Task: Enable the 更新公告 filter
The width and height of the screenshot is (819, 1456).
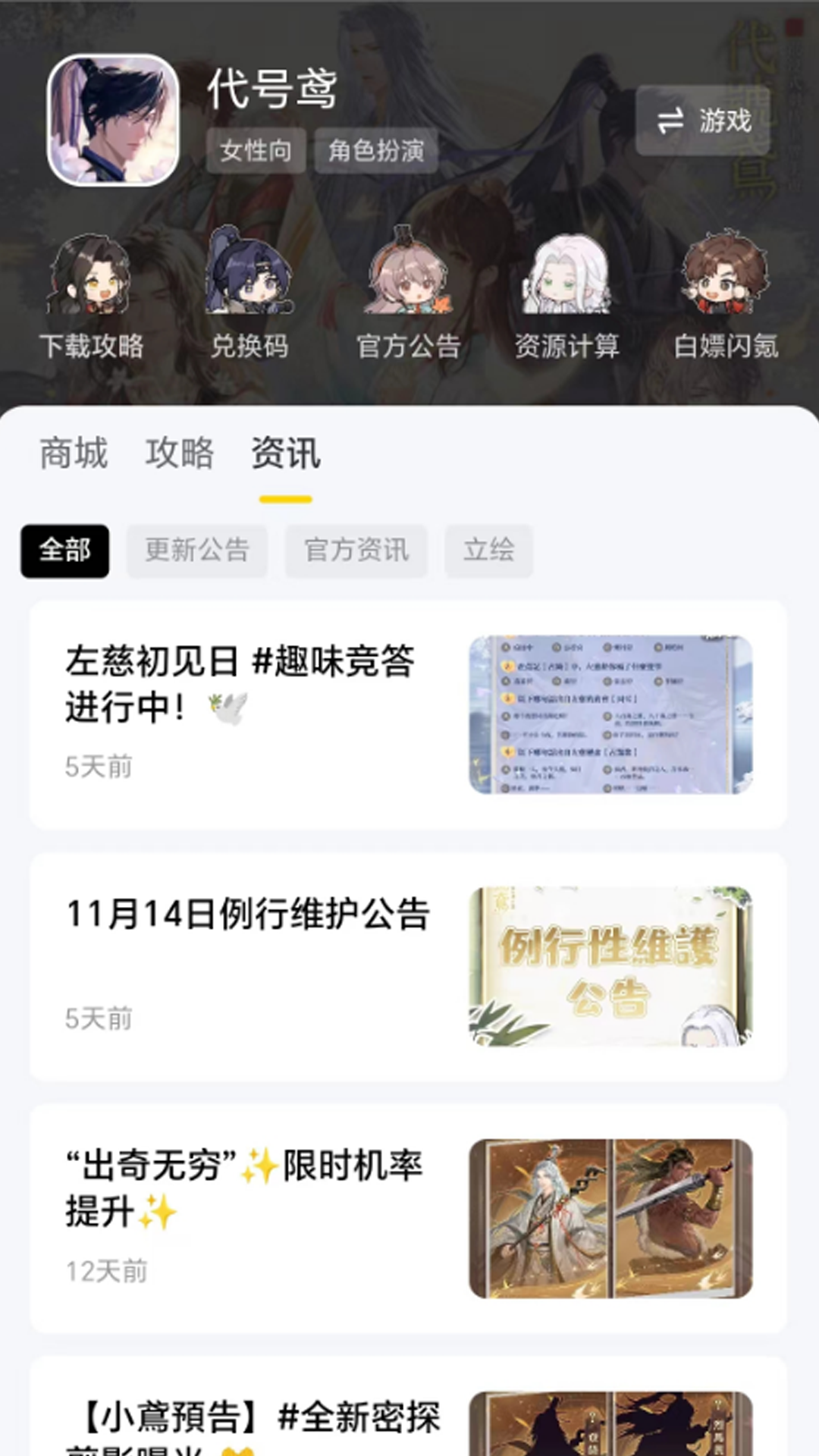Action: [x=197, y=551]
